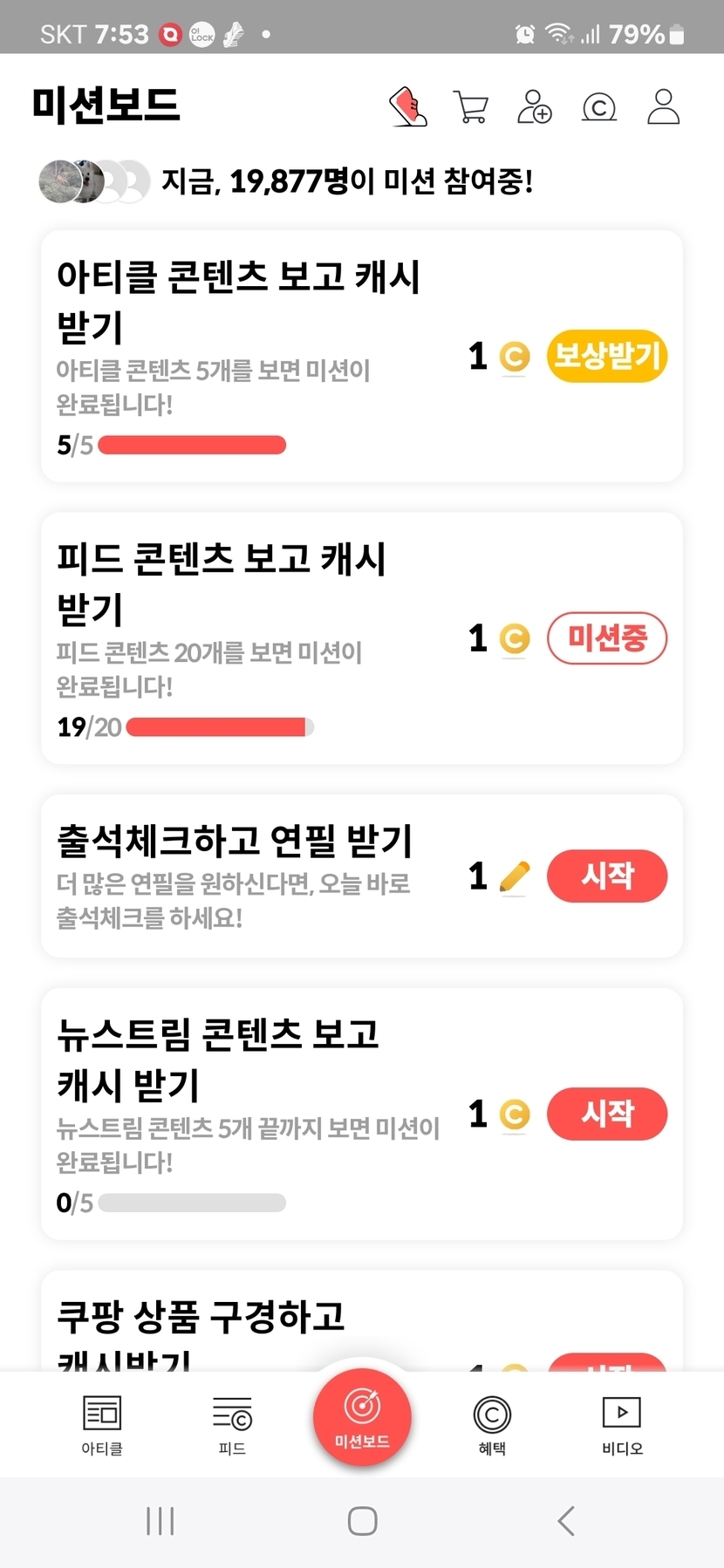Open the 쿠팡 상품 구경하고 mission card
The width and height of the screenshot is (724, 1568).
362,1320
